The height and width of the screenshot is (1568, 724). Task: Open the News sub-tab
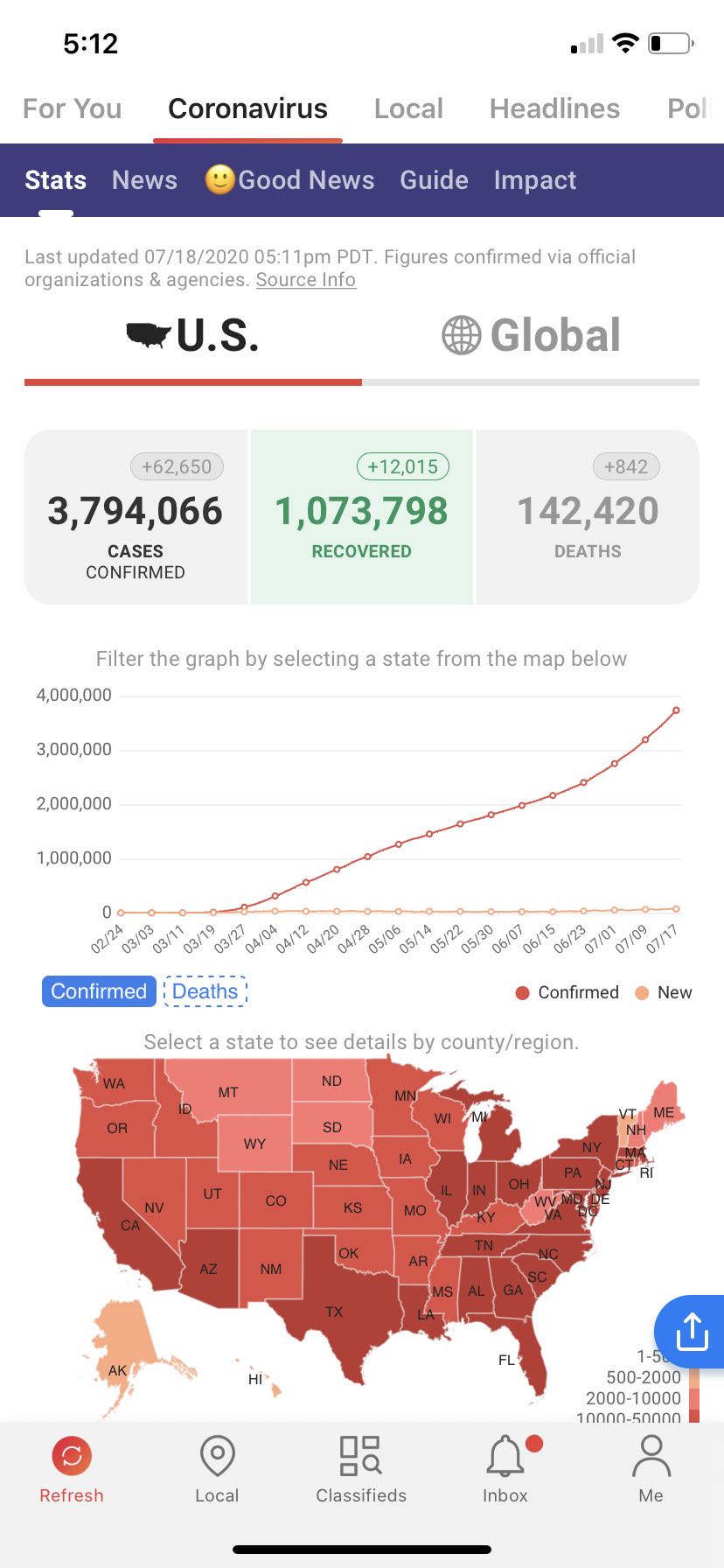point(144,180)
